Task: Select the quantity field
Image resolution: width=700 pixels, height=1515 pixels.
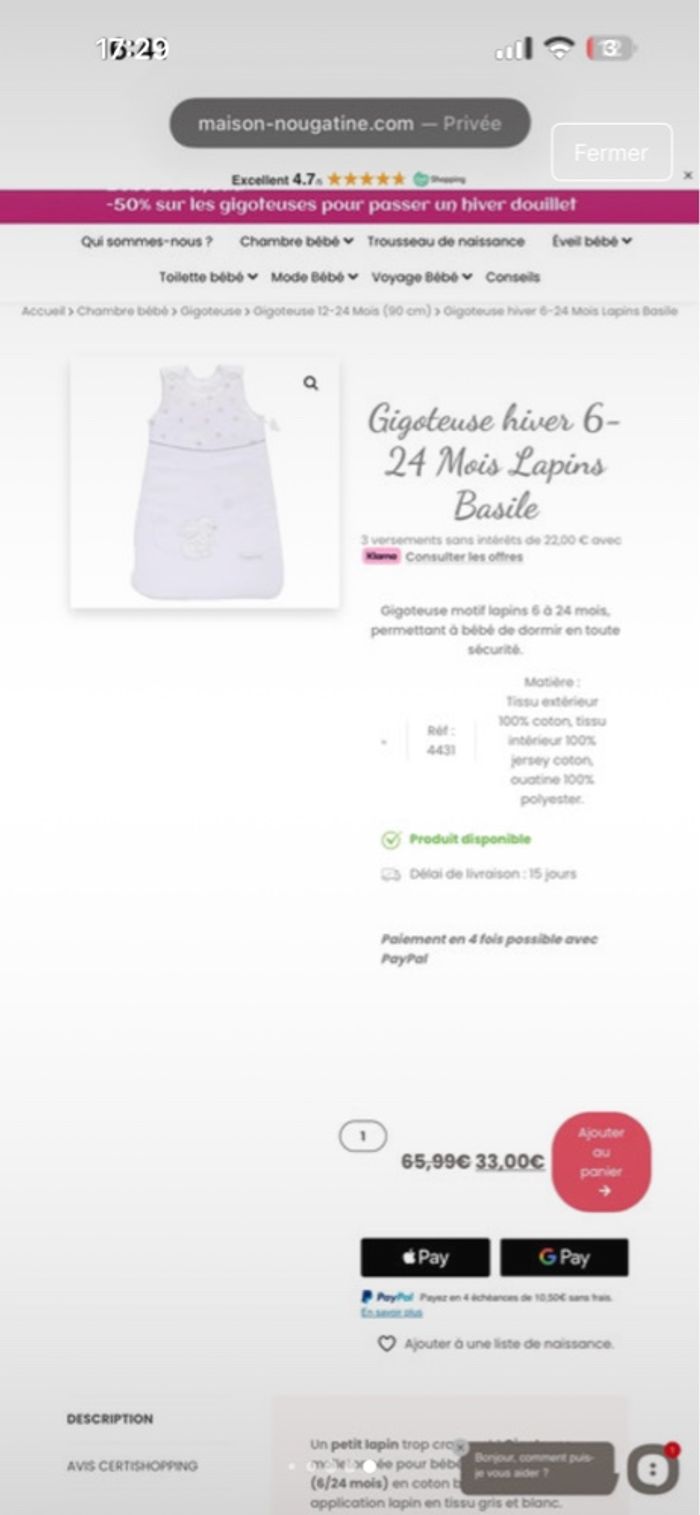Action: pos(362,1136)
